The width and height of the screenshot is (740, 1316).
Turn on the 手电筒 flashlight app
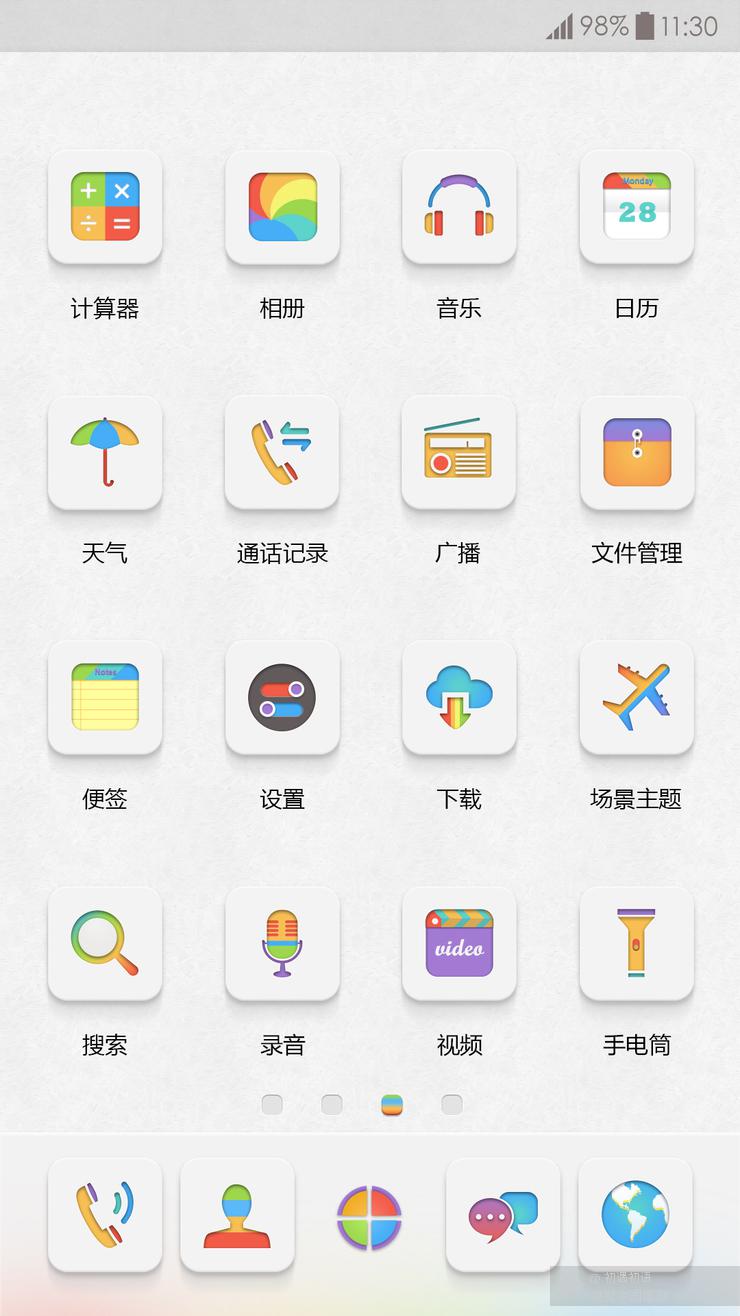click(636, 943)
